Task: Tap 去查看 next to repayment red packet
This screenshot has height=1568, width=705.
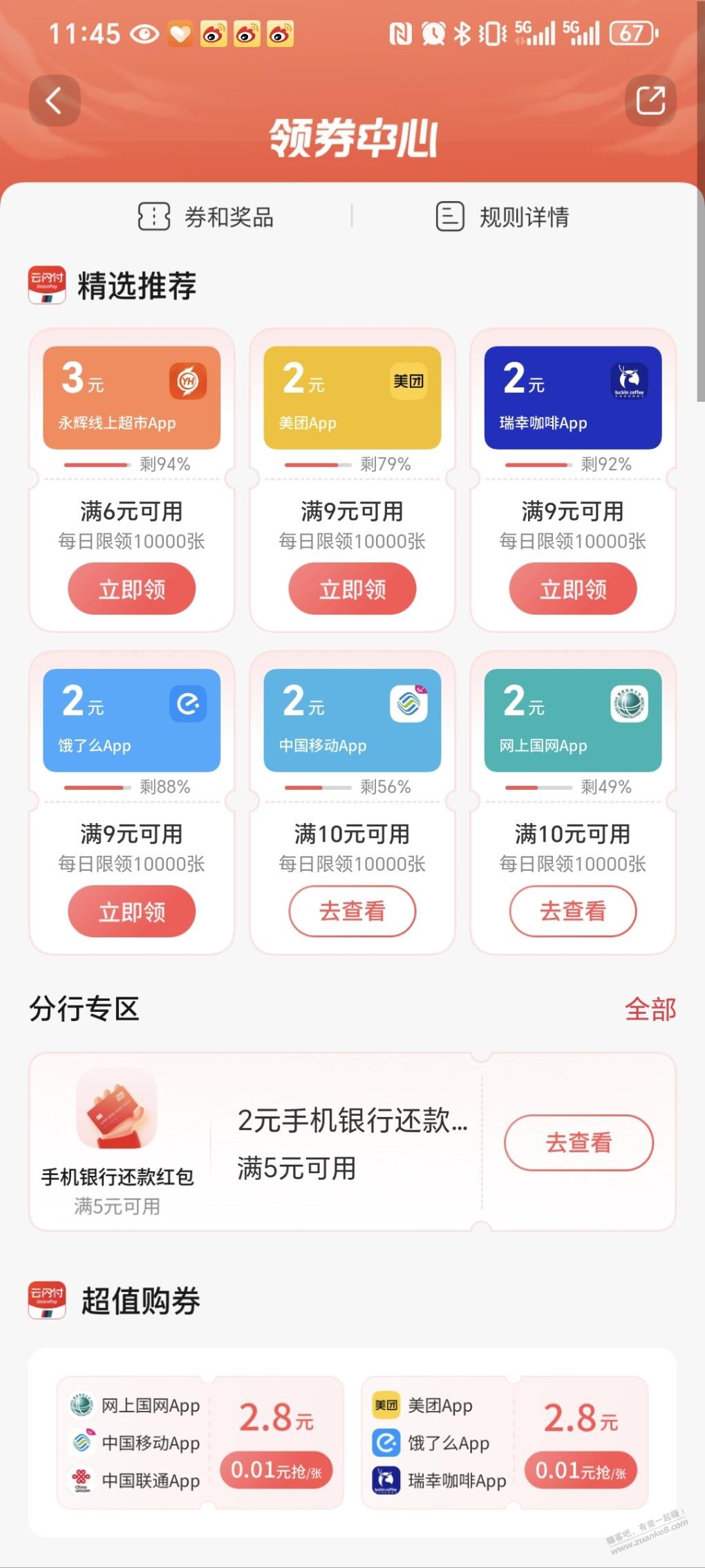Action: (579, 1143)
